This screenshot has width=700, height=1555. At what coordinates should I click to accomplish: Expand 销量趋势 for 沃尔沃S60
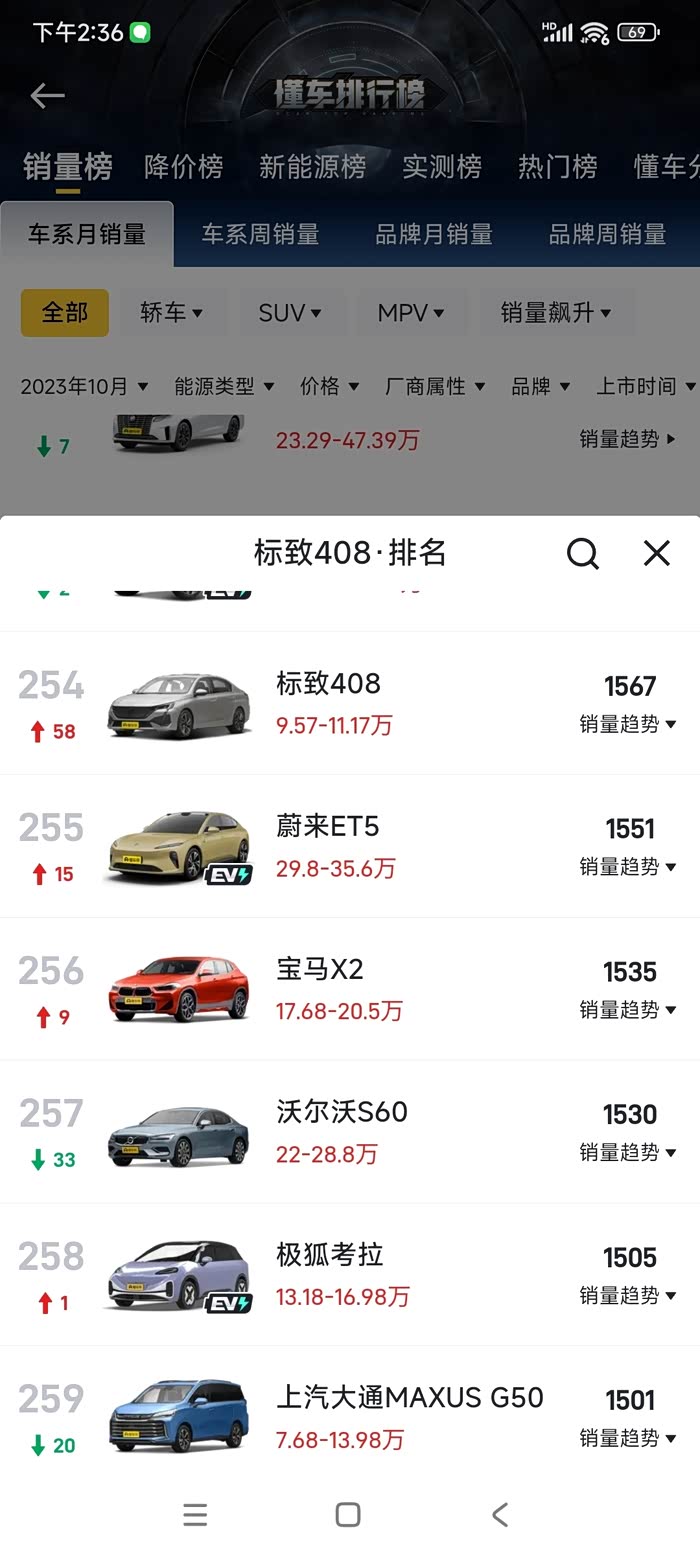(628, 1153)
